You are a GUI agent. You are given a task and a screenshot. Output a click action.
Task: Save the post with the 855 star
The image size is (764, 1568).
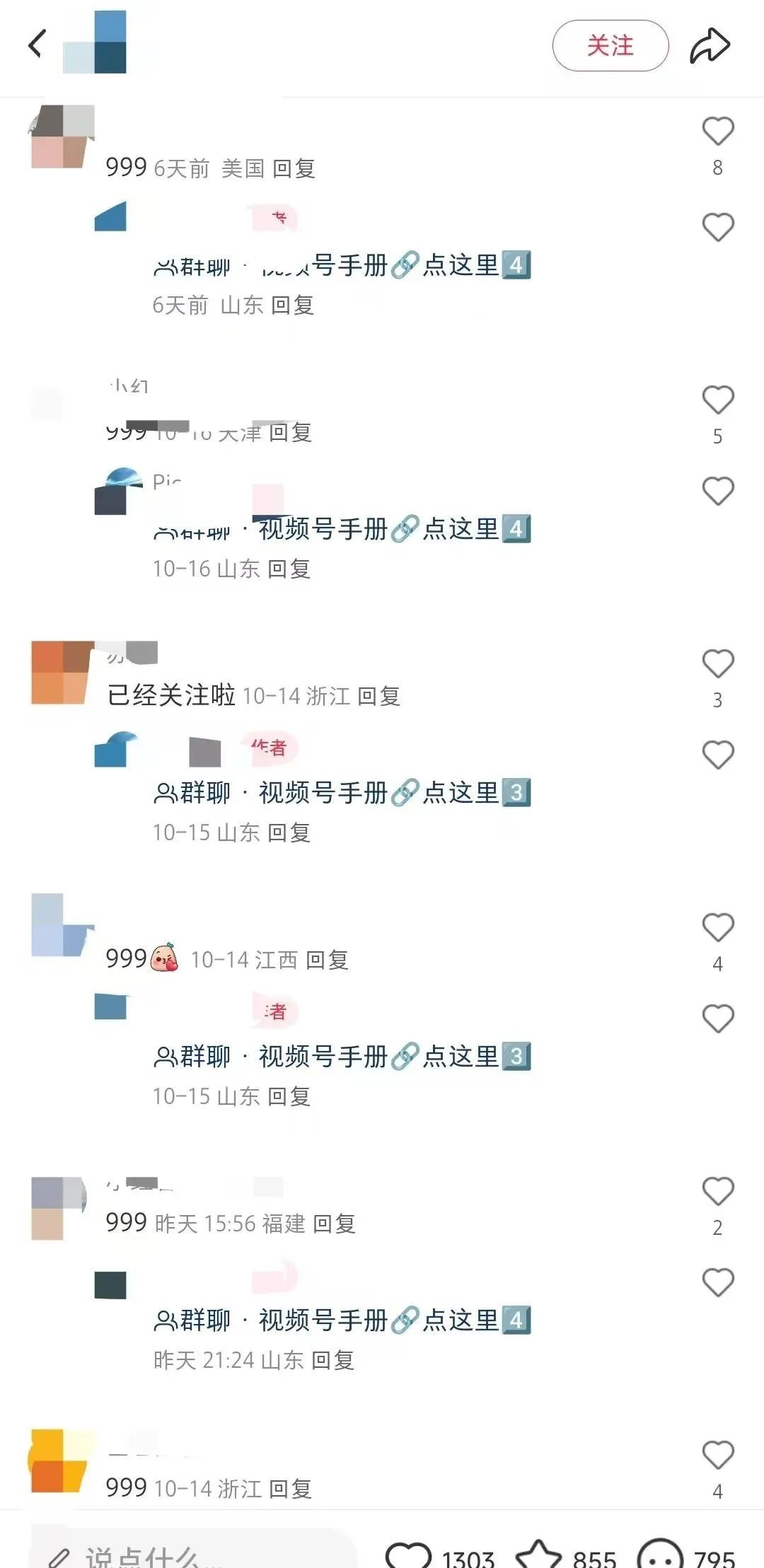point(539,1556)
